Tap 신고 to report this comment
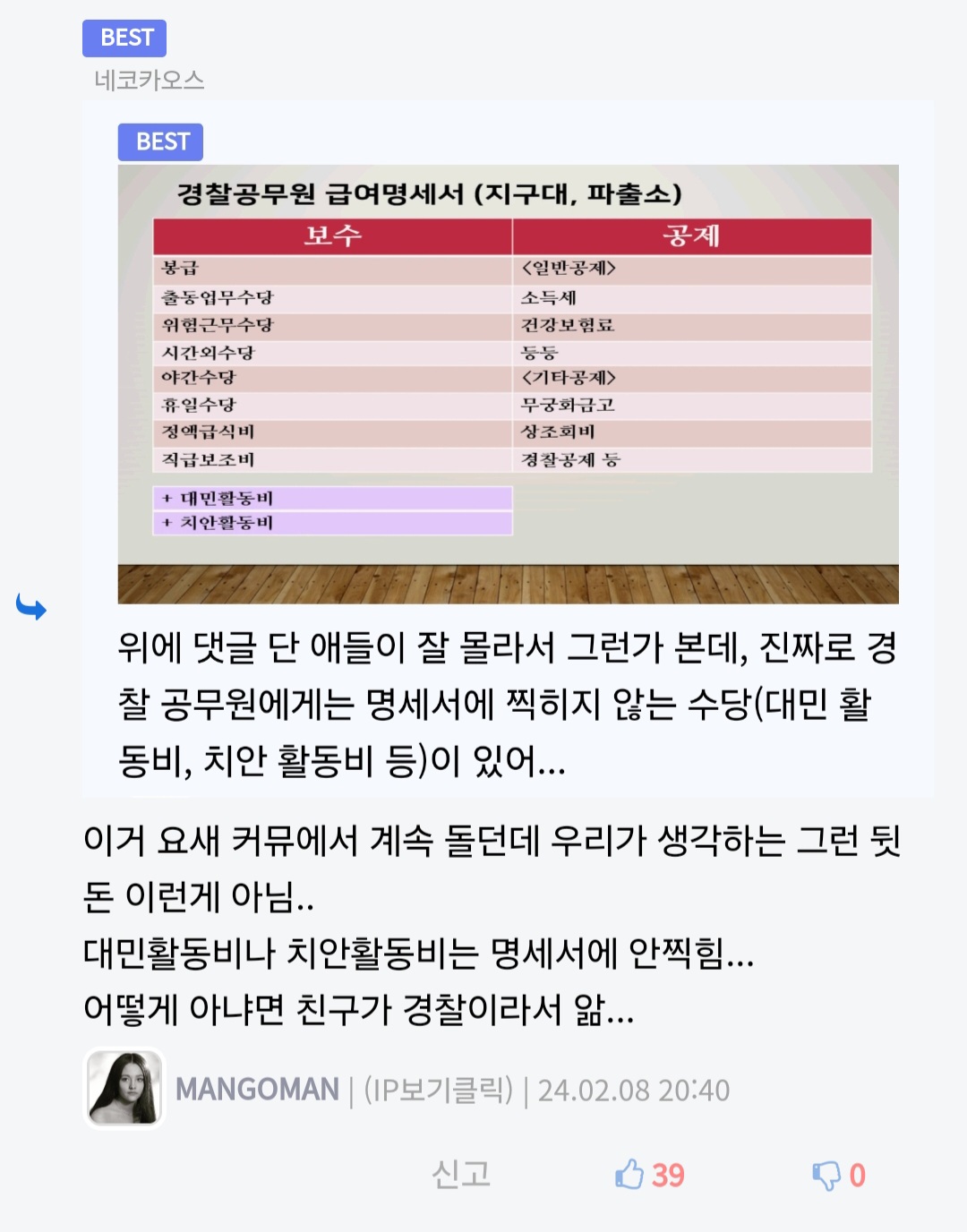Screen dimensions: 967x1232 tap(461, 1174)
